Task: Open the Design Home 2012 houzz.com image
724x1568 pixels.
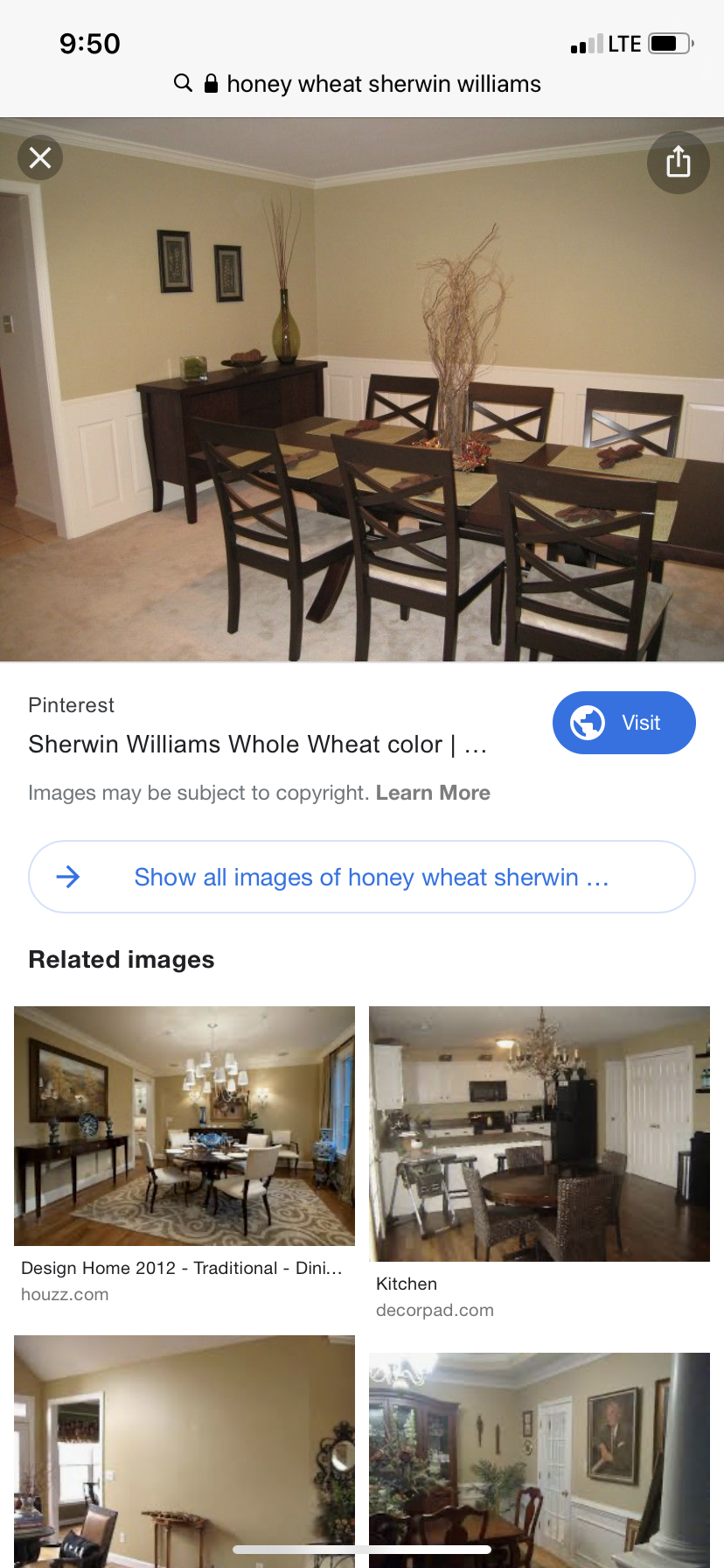Action: pos(184,1126)
